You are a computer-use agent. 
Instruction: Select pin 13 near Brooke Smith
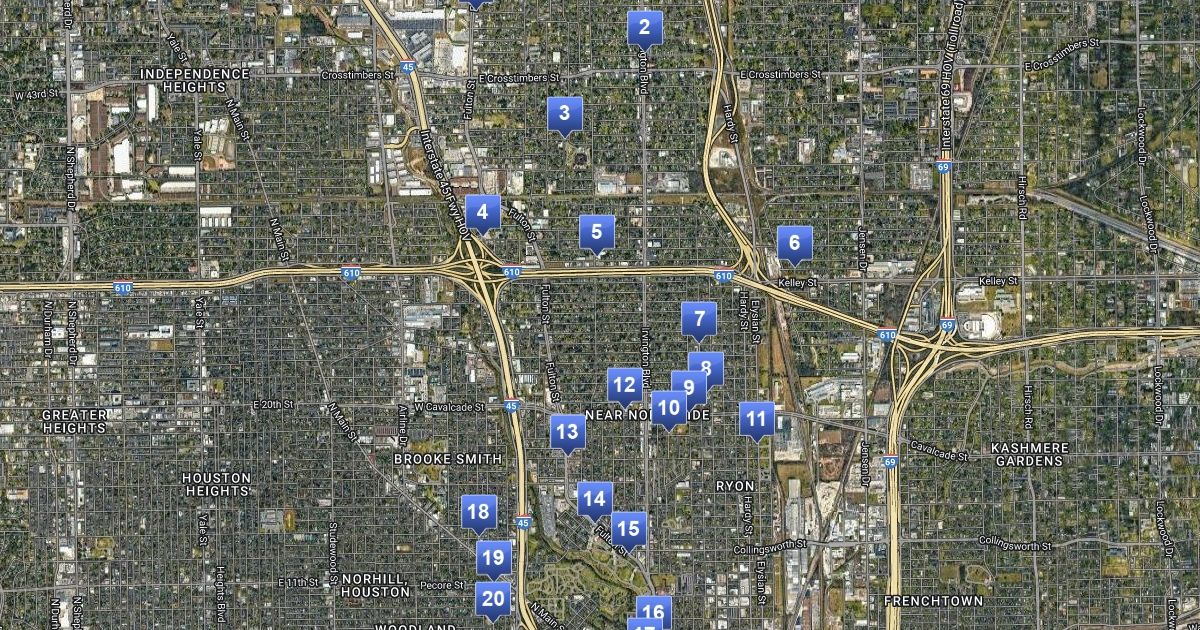click(567, 431)
